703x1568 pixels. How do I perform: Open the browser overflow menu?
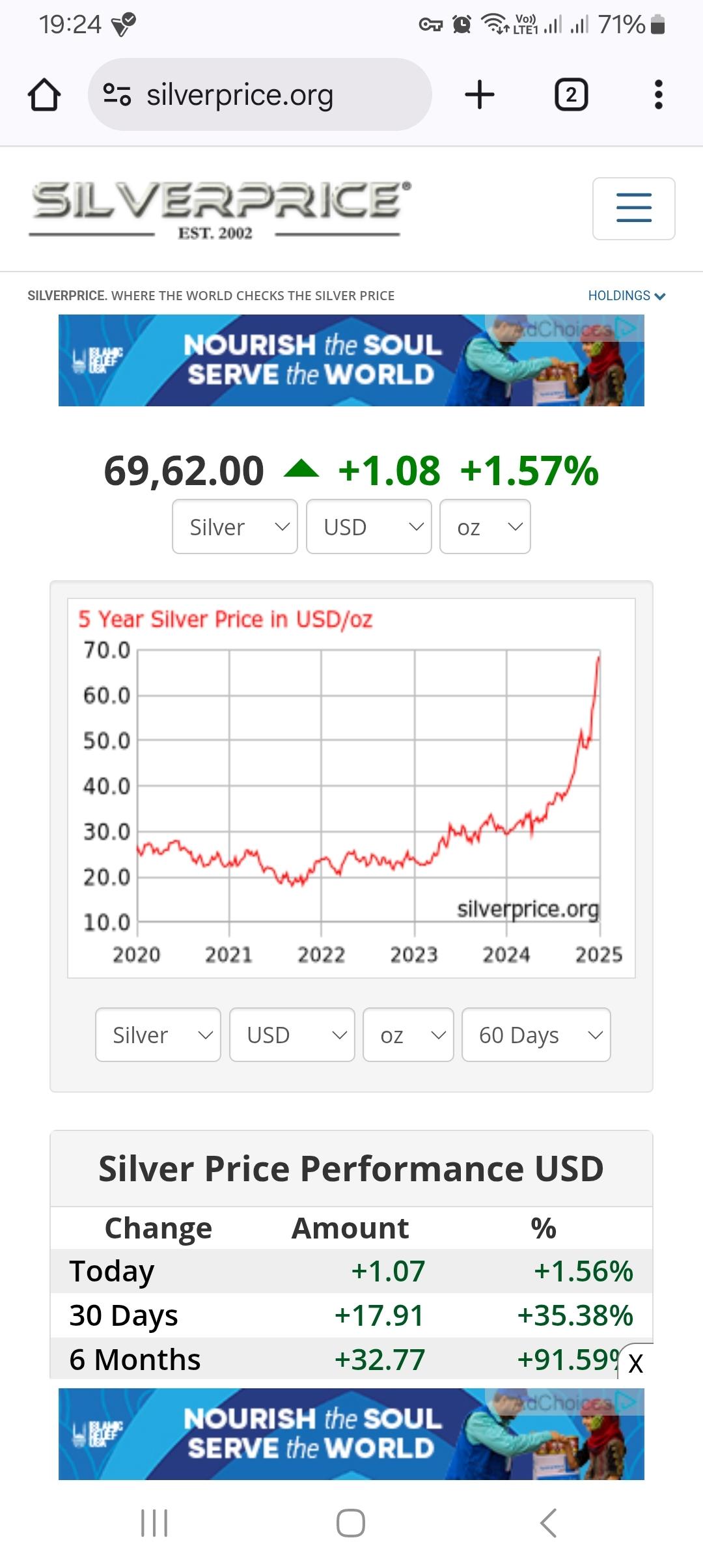tap(658, 95)
